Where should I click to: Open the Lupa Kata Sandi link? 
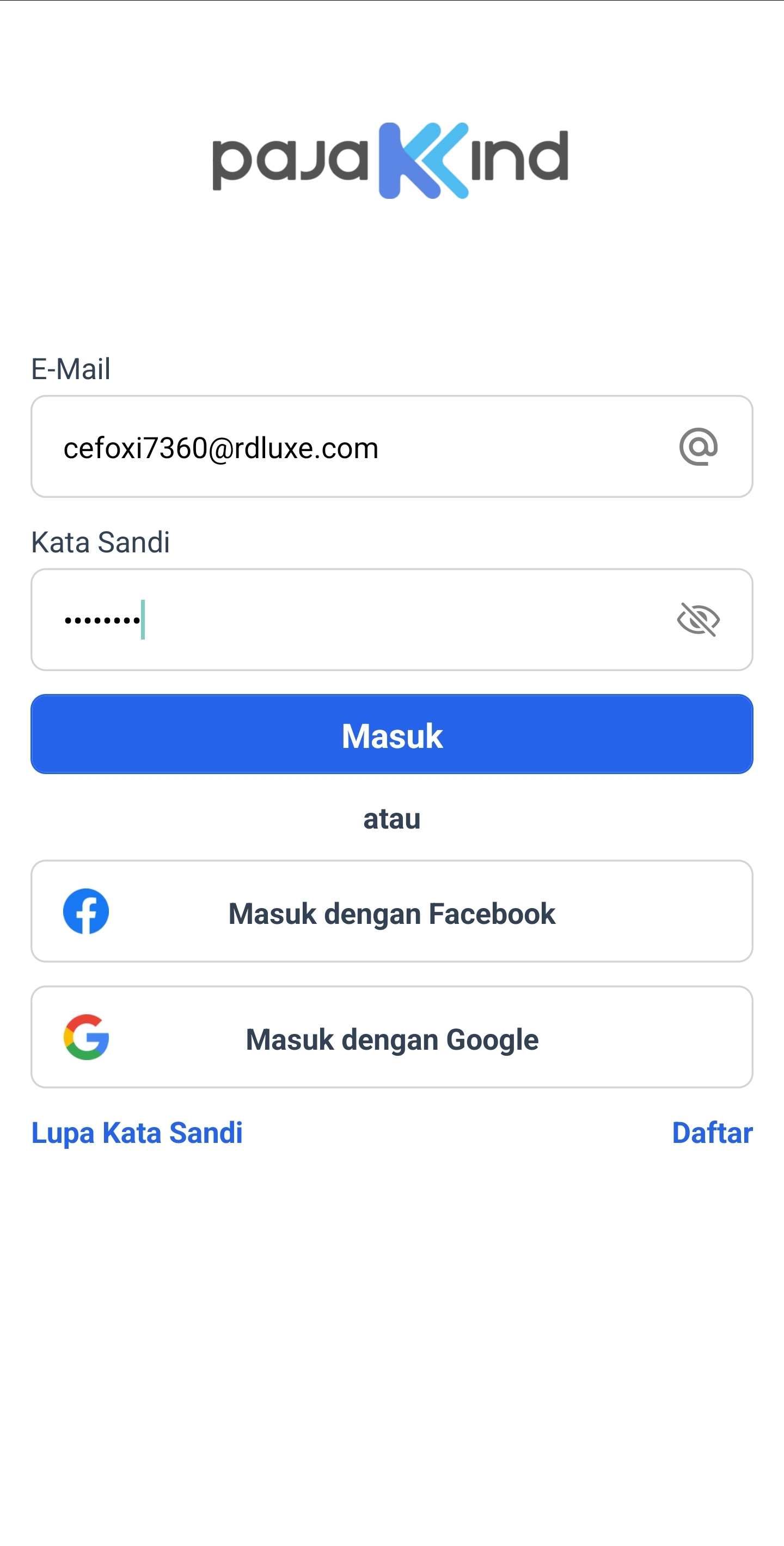pyautogui.click(x=137, y=1133)
